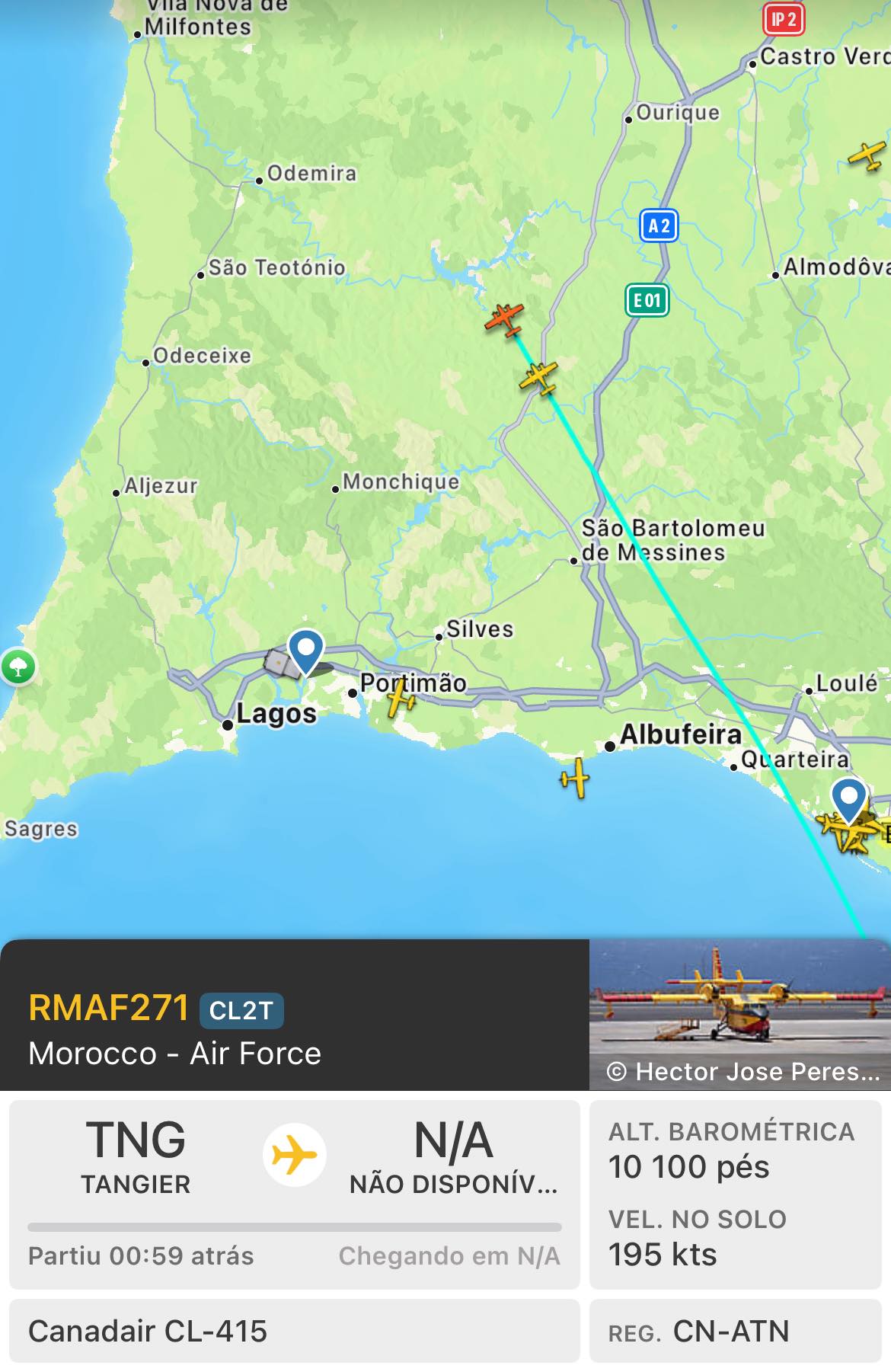Open registration CN-ATN details

pos(735,1331)
